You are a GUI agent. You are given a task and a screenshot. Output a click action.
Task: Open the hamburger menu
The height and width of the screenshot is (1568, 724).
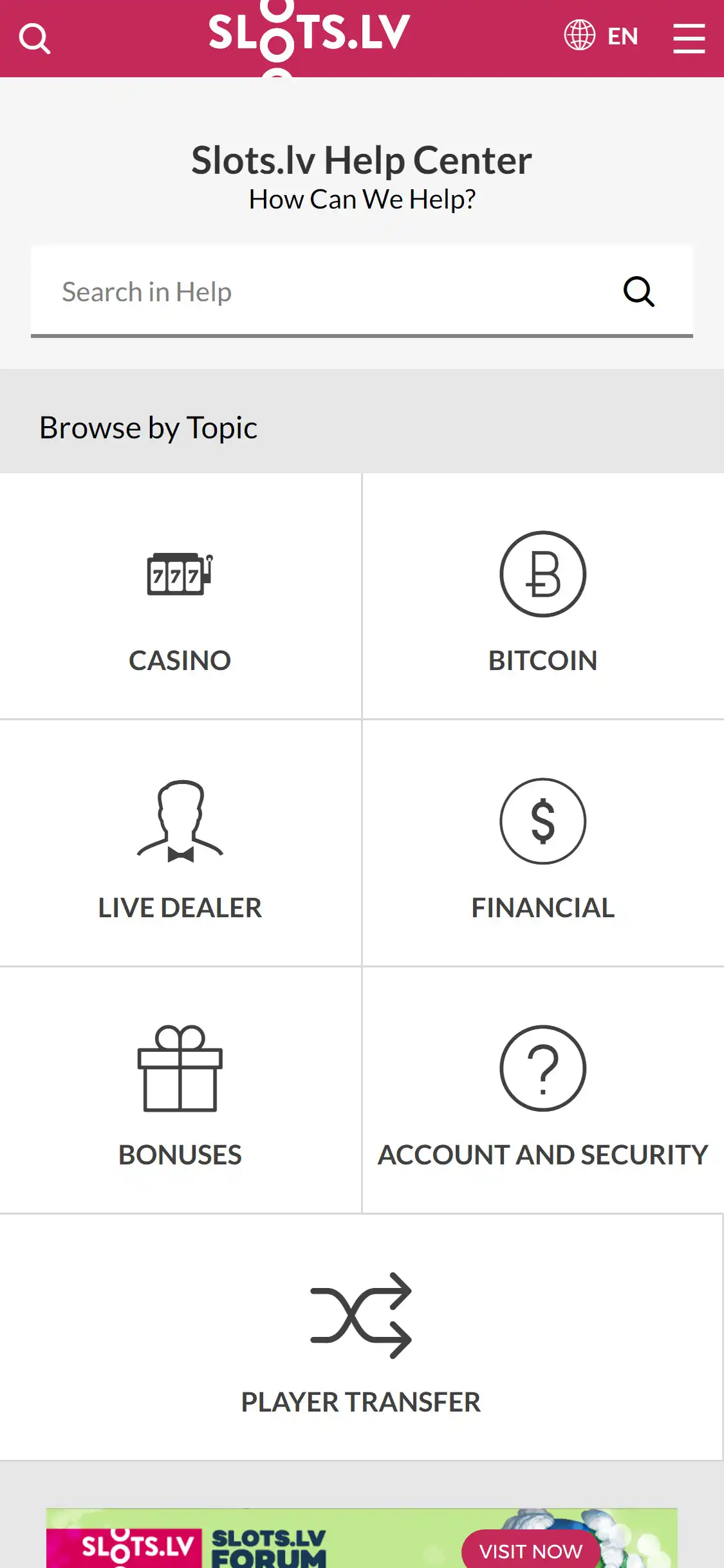[x=689, y=39]
